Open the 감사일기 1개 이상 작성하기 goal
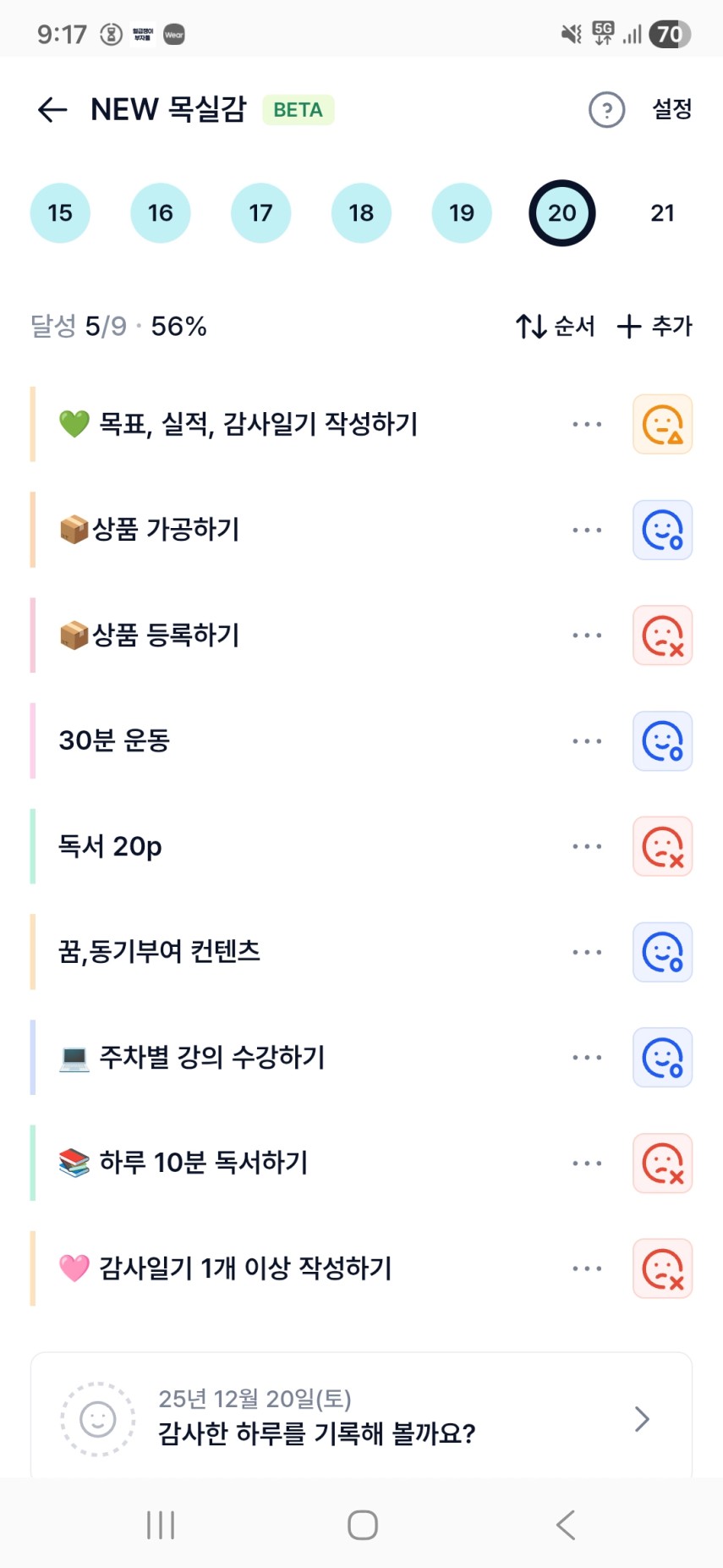723x1568 pixels. [245, 1268]
